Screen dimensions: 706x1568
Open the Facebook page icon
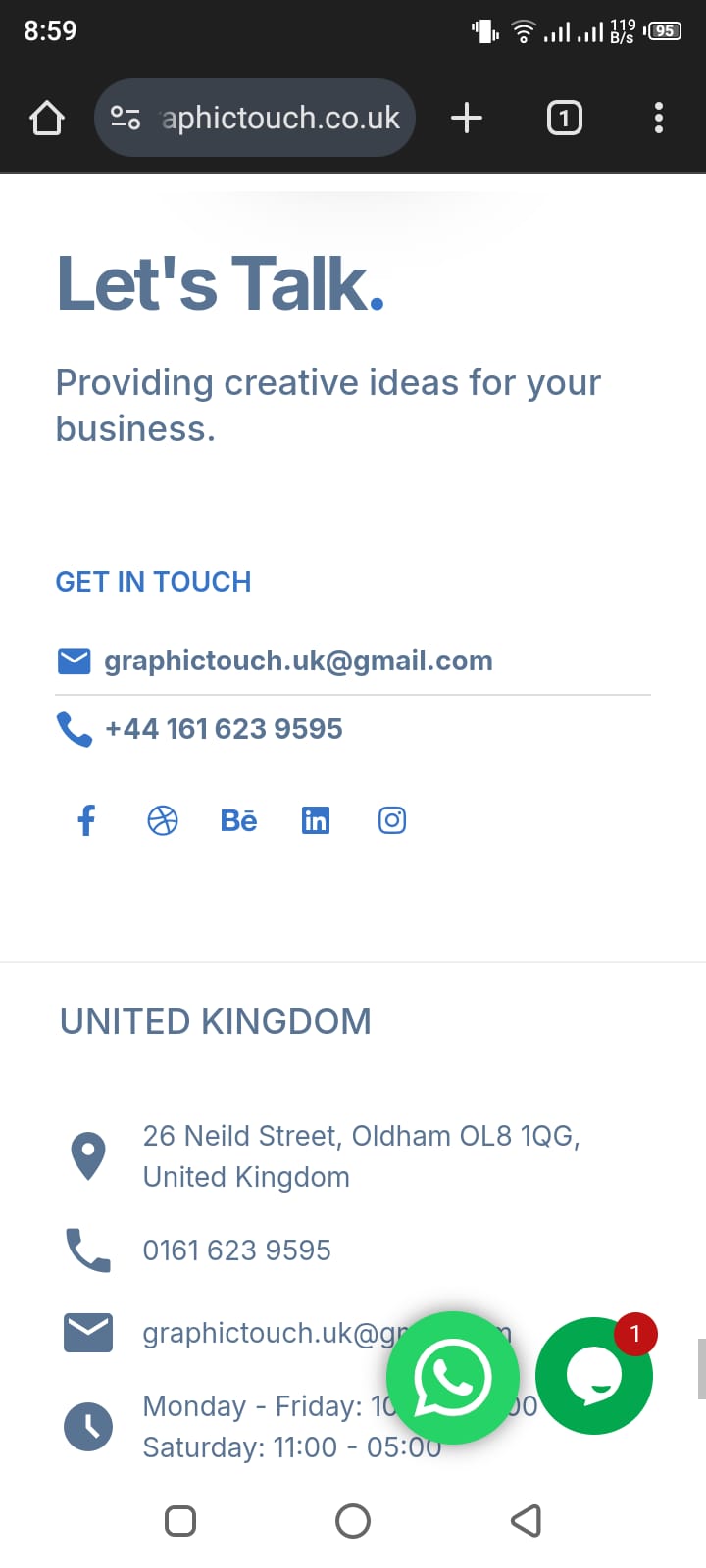[86, 820]
